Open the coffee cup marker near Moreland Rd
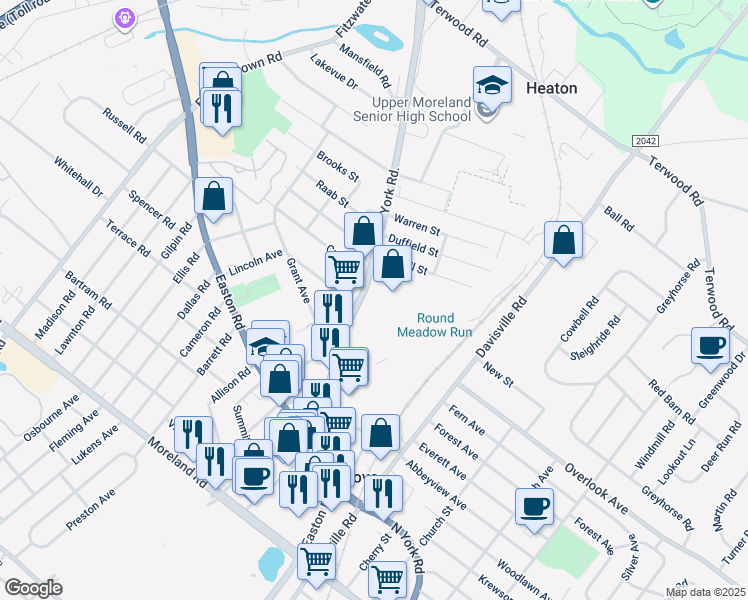Screen dimensions: 748x600 tap(254, 479)
